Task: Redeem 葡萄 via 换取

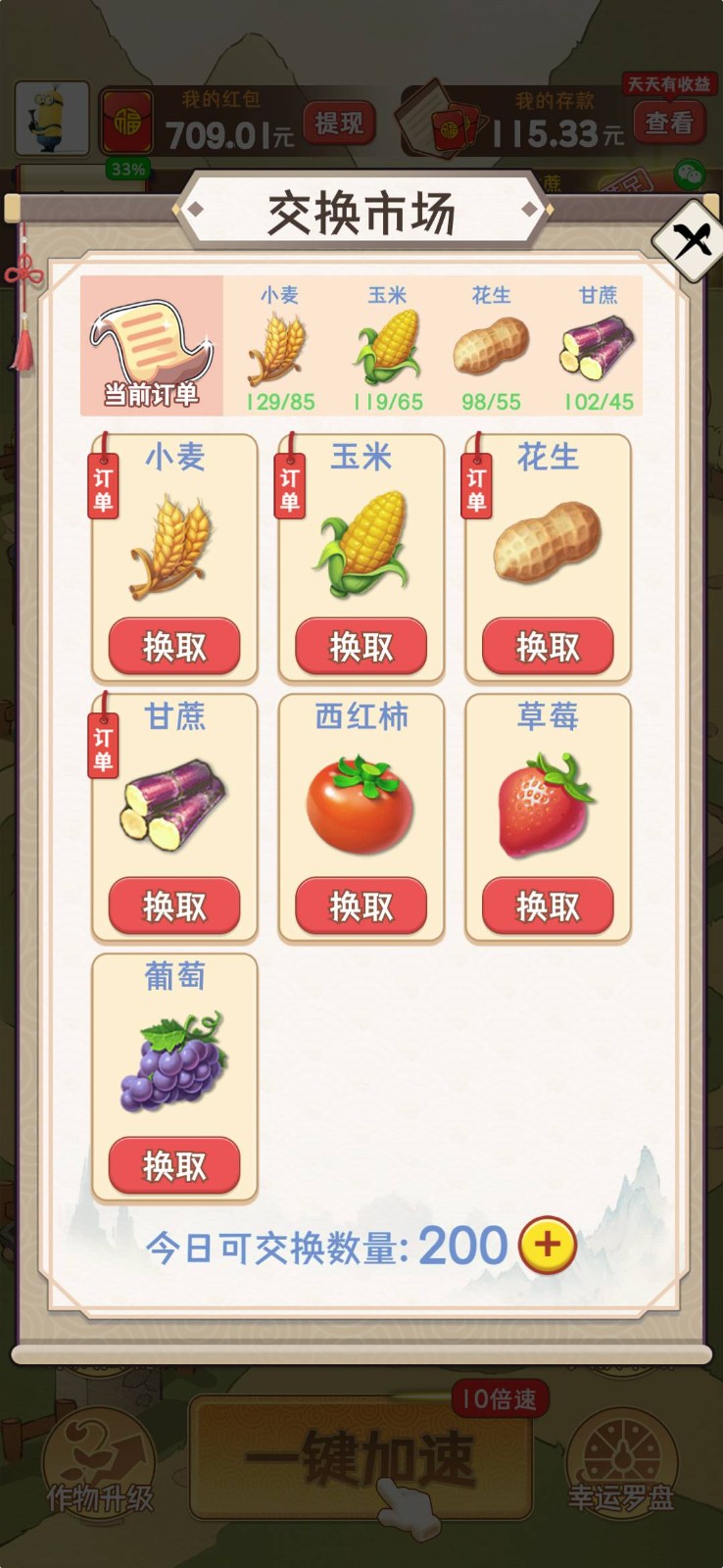Action: (174, 1166)
